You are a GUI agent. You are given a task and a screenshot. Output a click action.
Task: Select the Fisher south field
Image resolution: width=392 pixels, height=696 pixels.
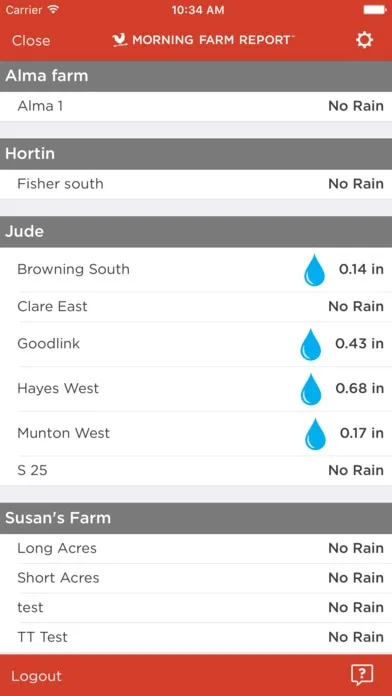point(196,184)
